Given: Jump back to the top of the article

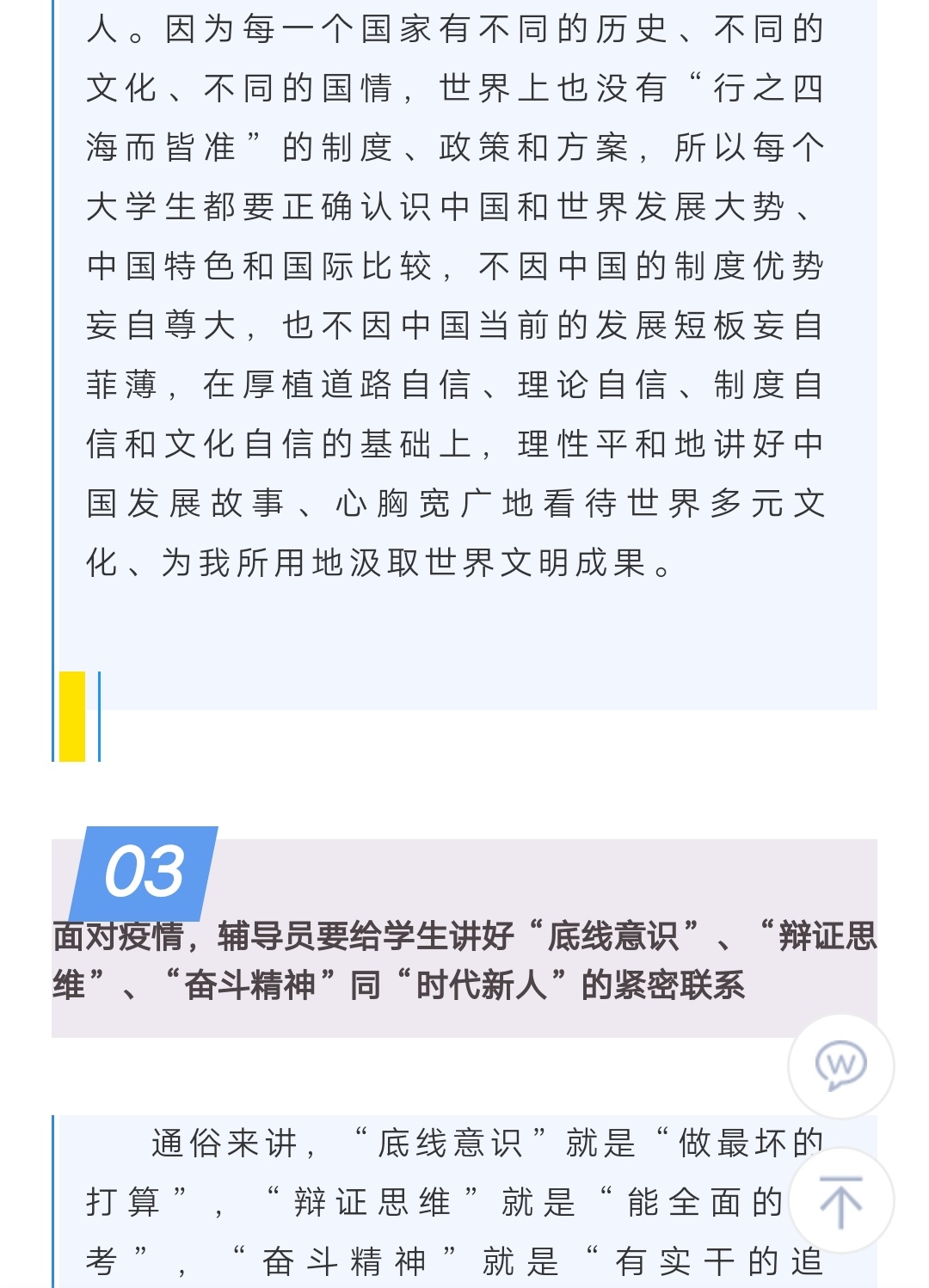Looking at the screenshot, I should point(840,1200).
